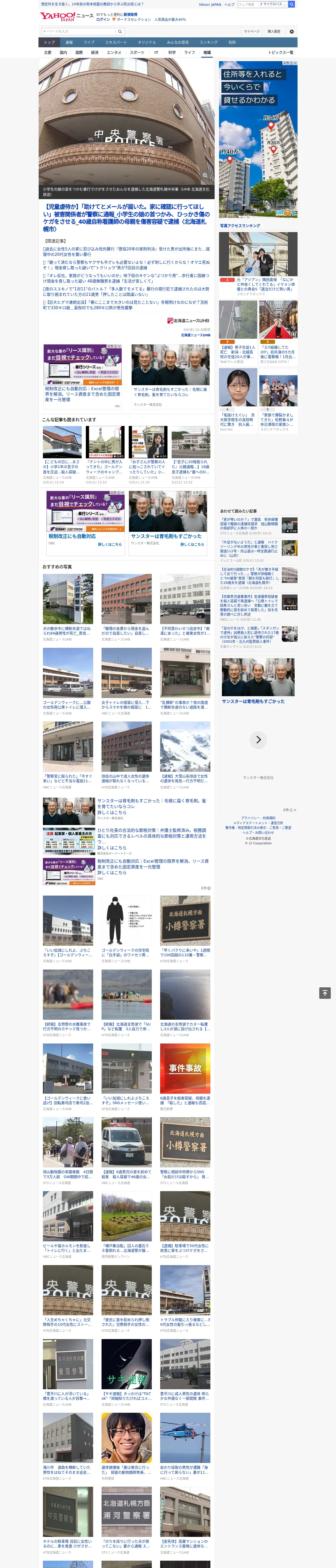Screen dimensions: 336x1568
Task: Open 購入履歴
Action: click(x=274, y=31)
